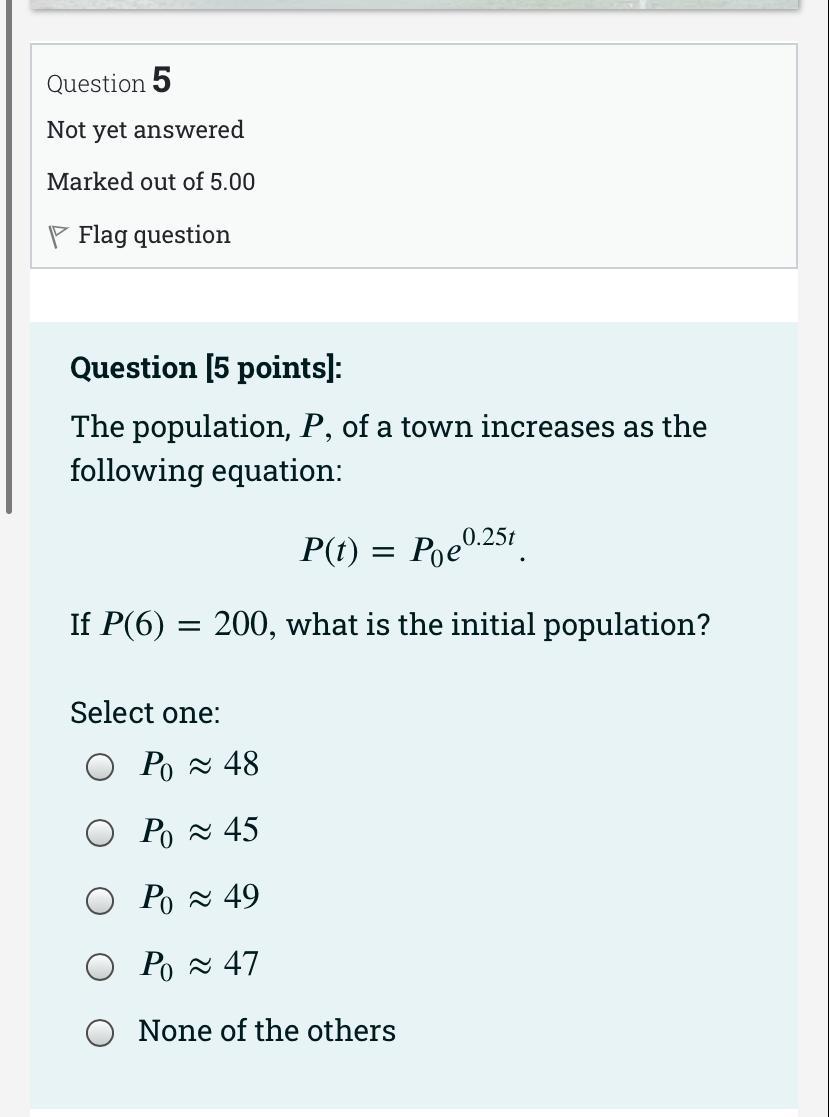Click the Flag question link

click(155, 235)
